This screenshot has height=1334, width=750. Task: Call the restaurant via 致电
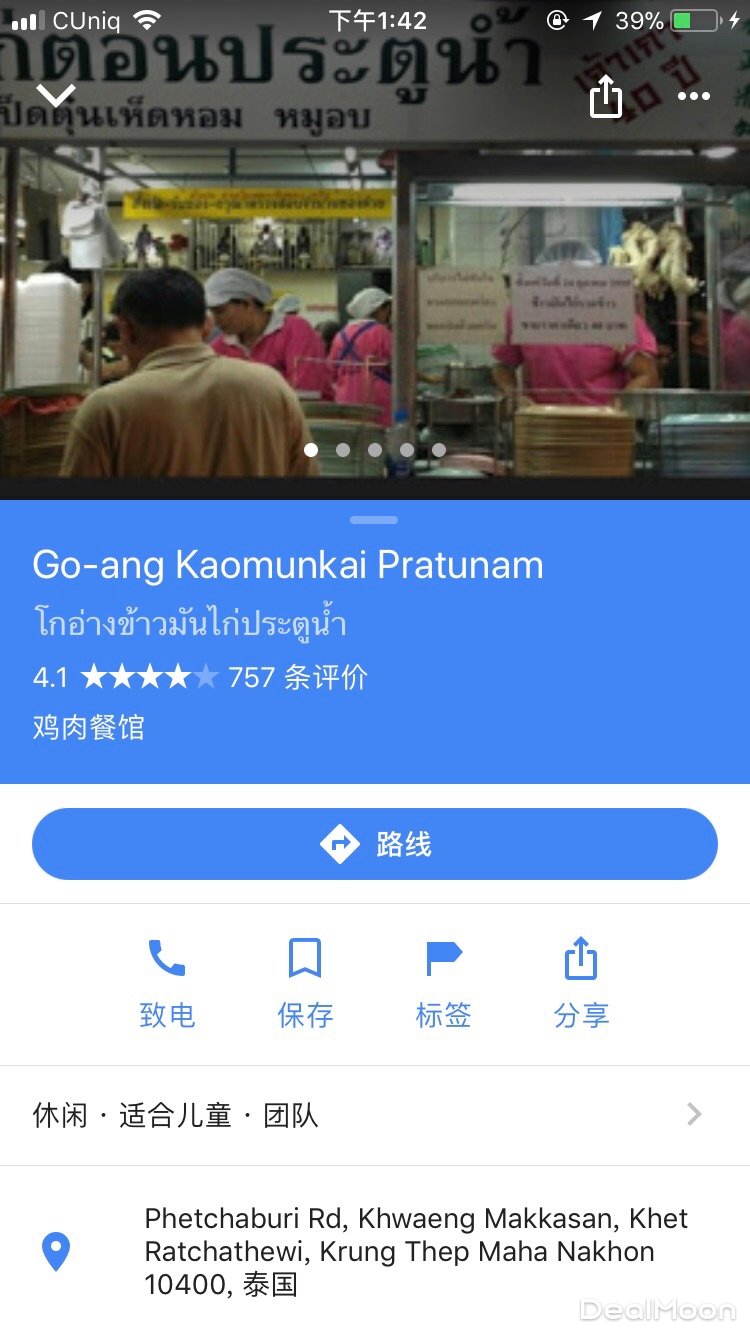tap(167, 984)
